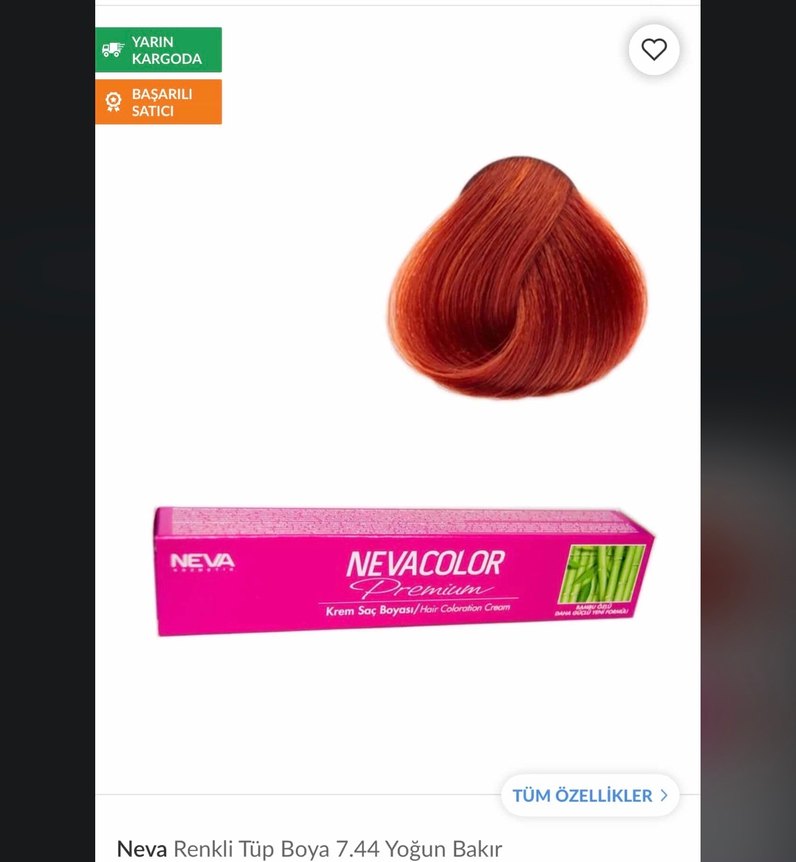
Task: Add this hair dye to favorites
Action: click(x=654, y=50)
